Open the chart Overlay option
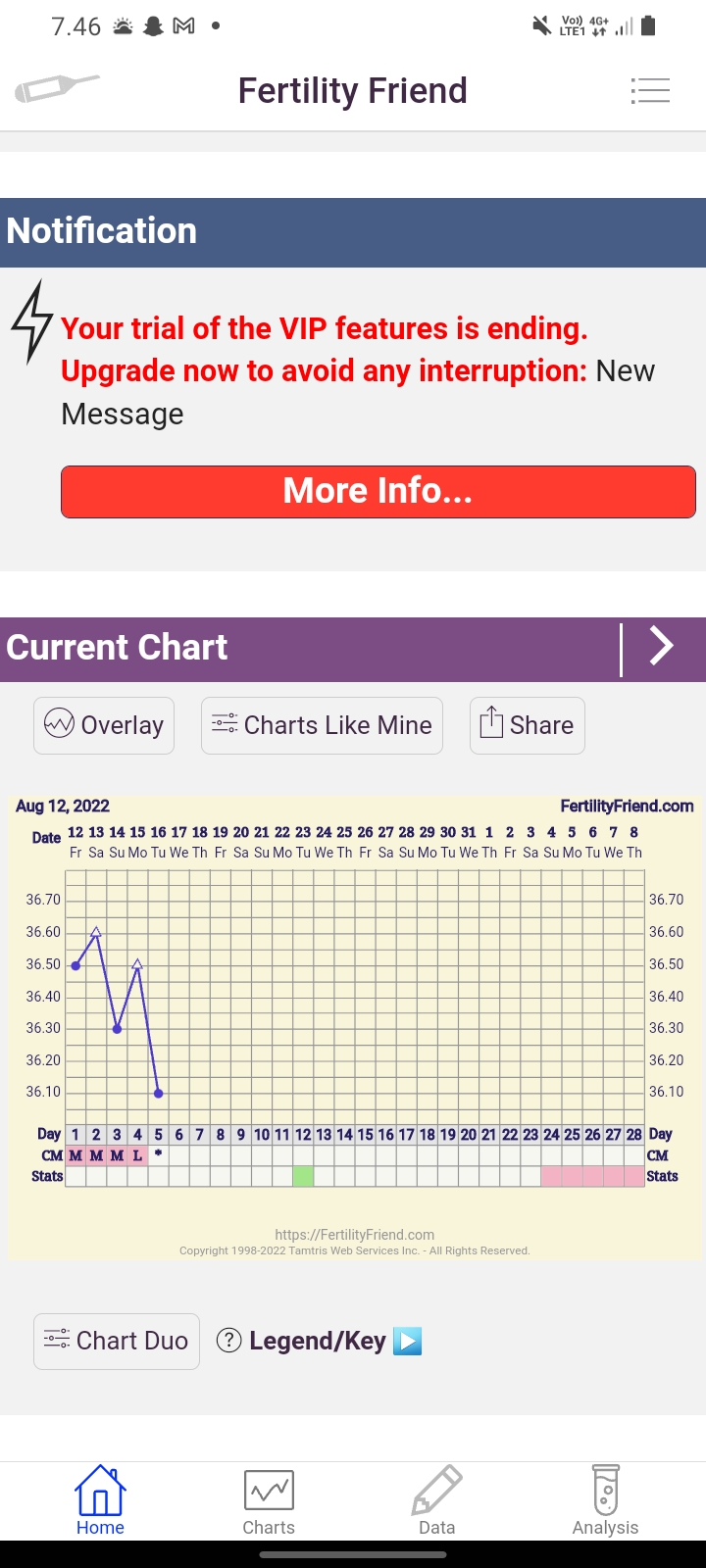The image size is (706, 1568). coord(104,725)
